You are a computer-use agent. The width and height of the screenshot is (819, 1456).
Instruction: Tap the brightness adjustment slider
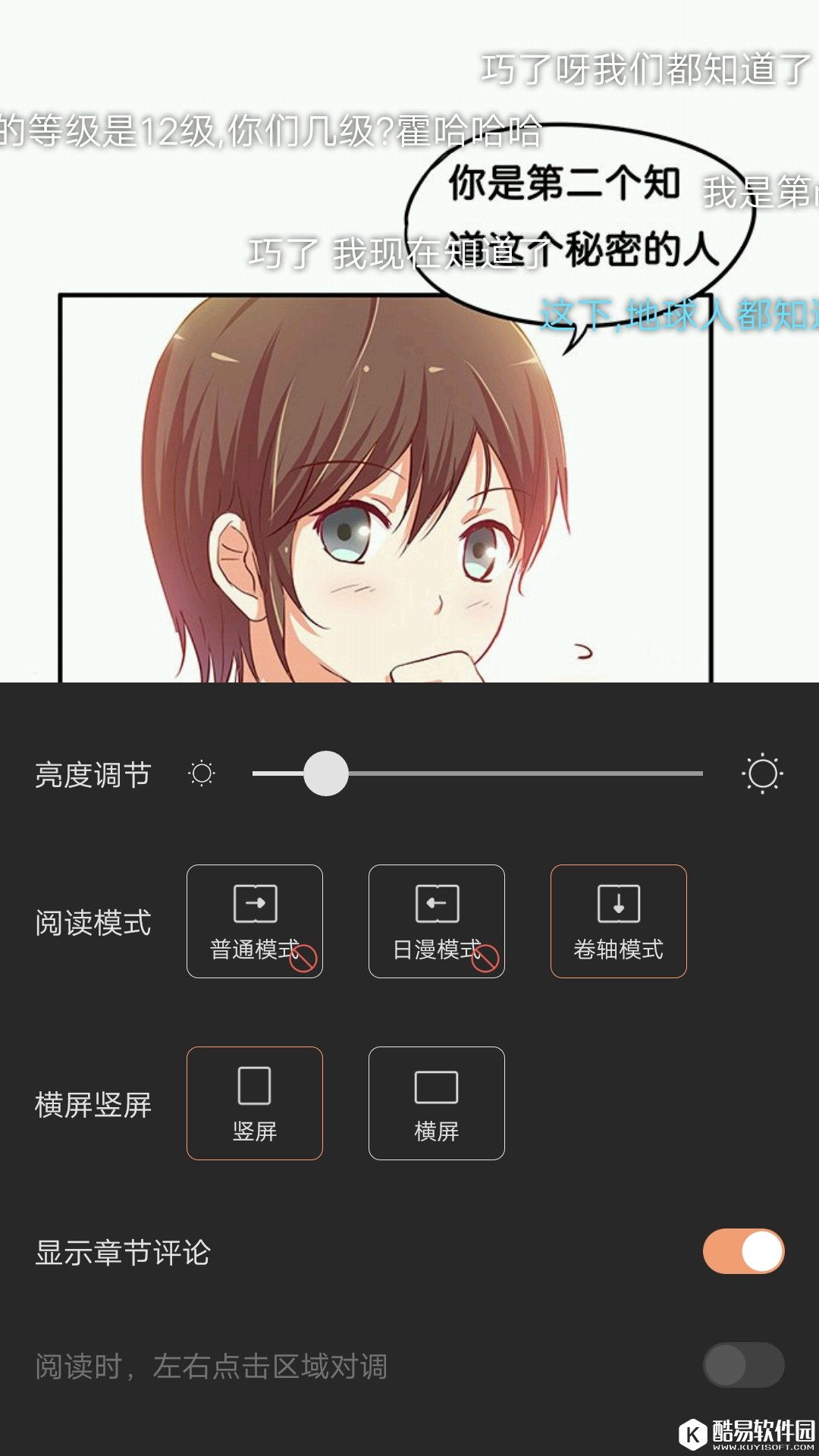click(478, 773)
